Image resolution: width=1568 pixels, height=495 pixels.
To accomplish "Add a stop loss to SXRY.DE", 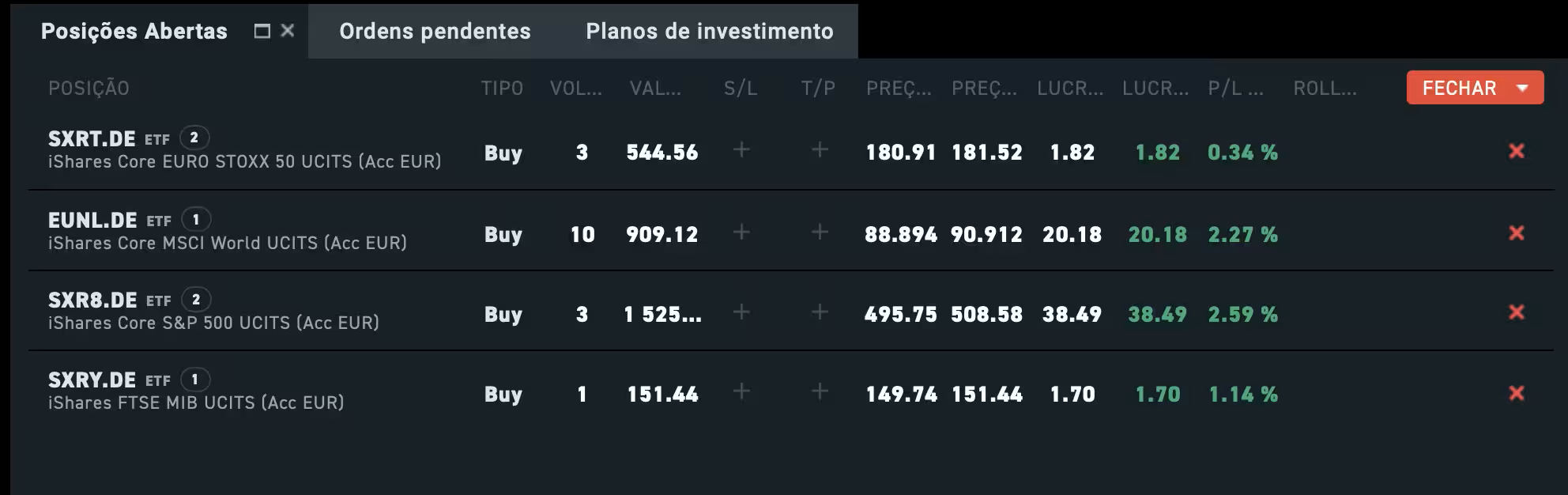I will click(x=741, y=392).
